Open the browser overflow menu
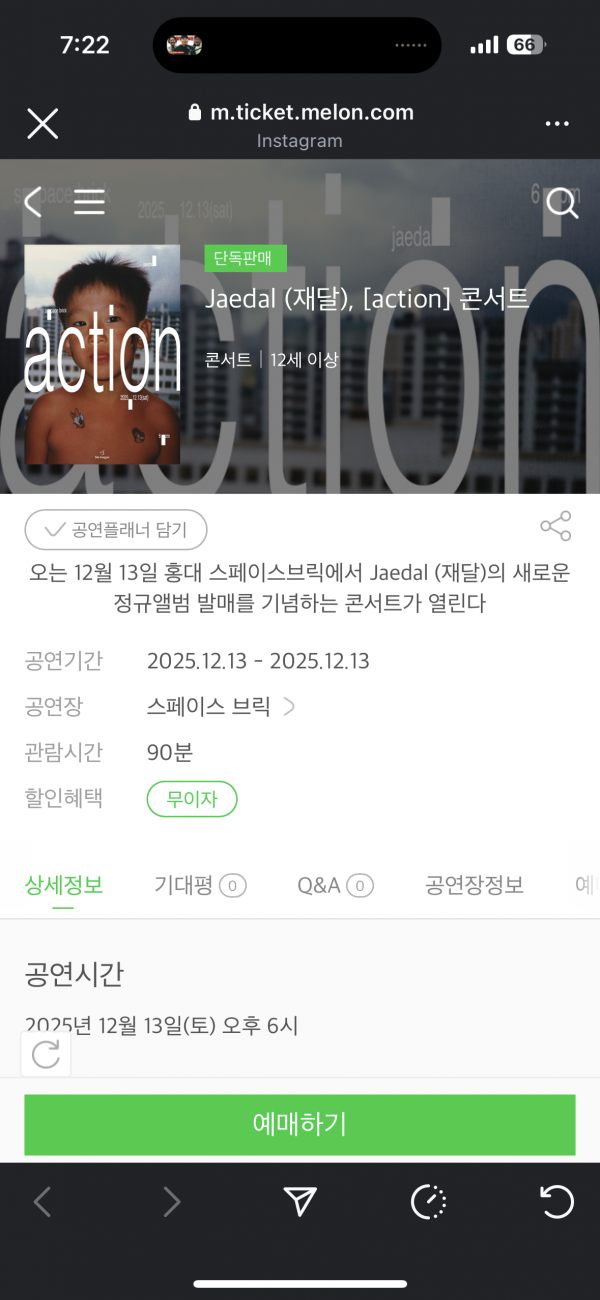This screenshot has height=1300, width=600. (x=557, y=124)
